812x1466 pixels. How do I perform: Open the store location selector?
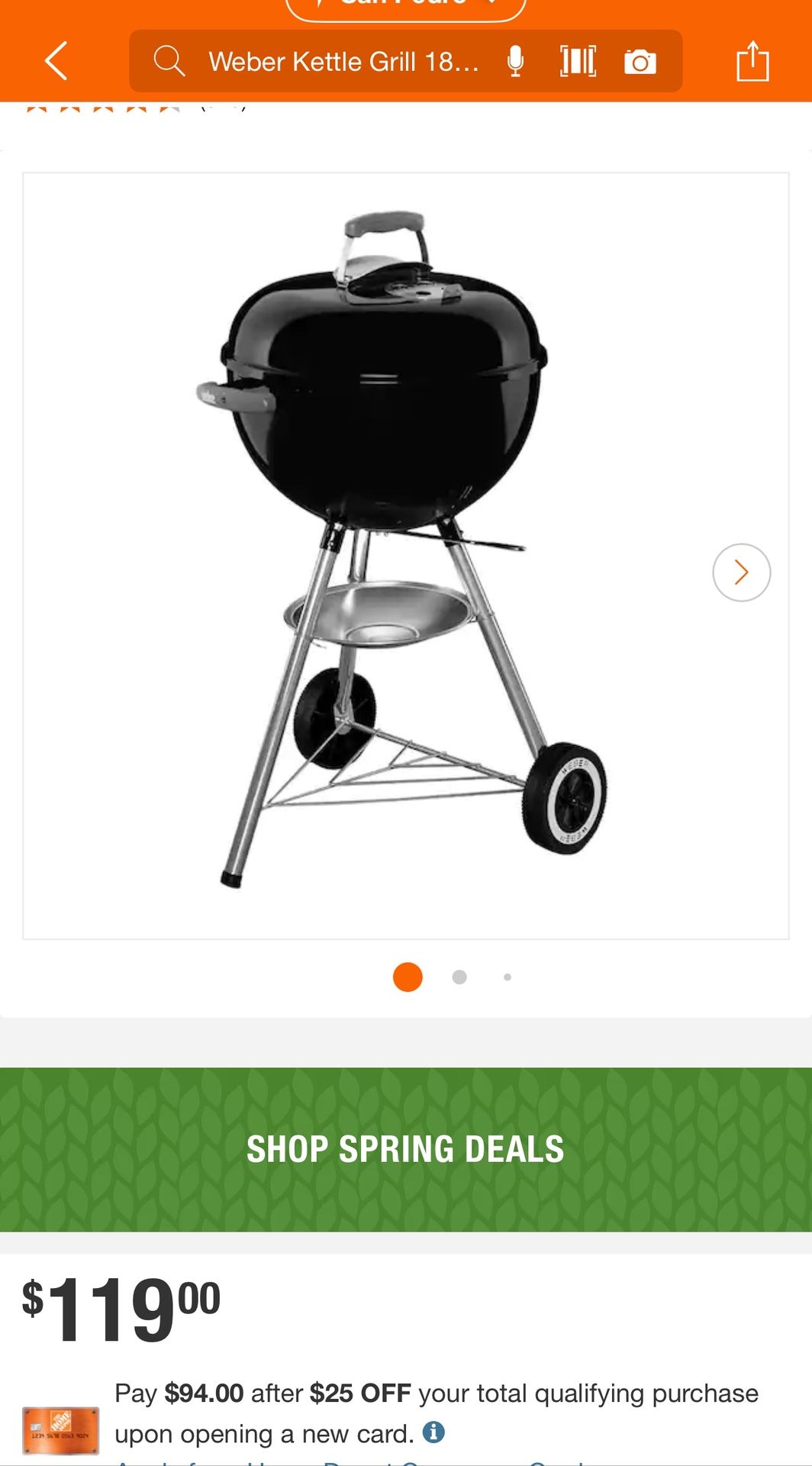[406, 6]
